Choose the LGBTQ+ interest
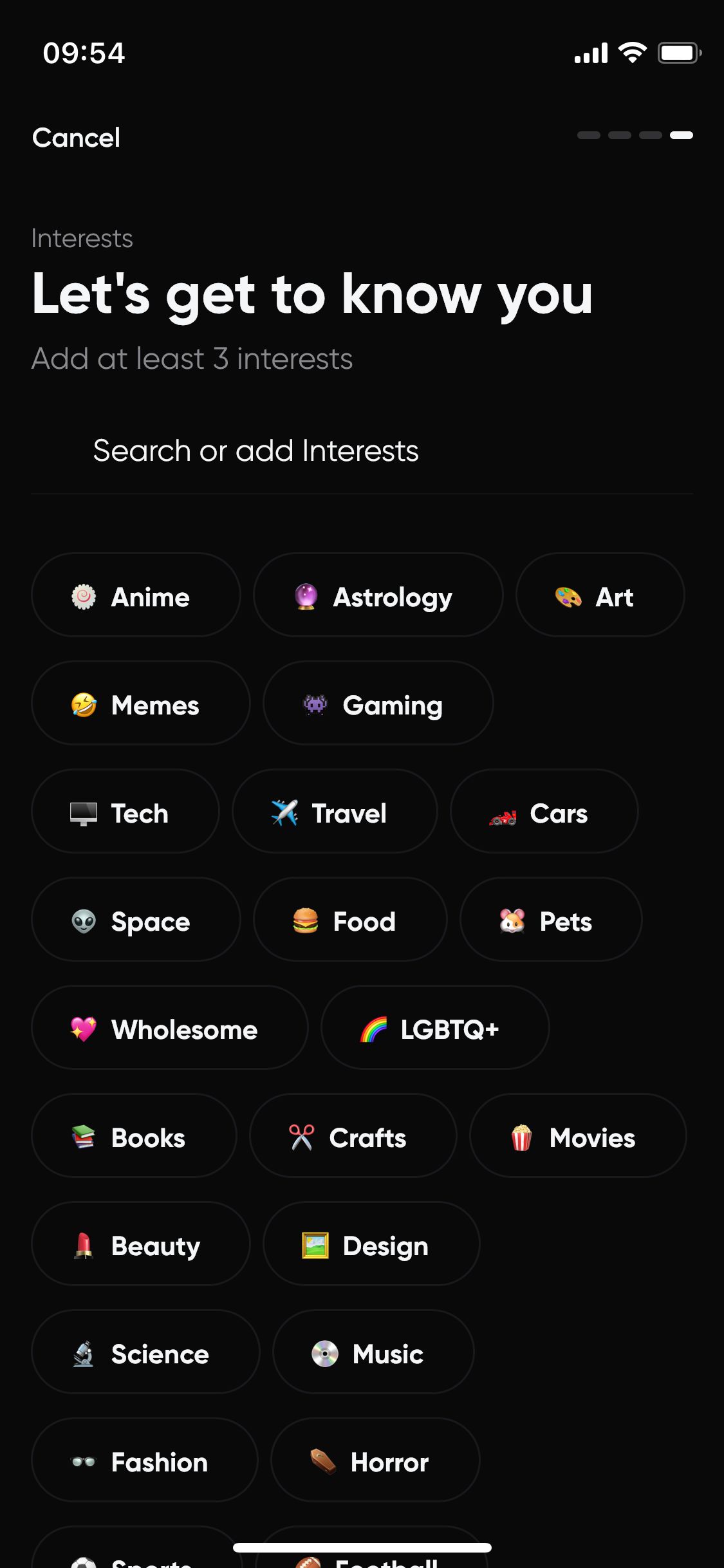724x1568 pixels. pyautogui.click(x=435, y=1028)
